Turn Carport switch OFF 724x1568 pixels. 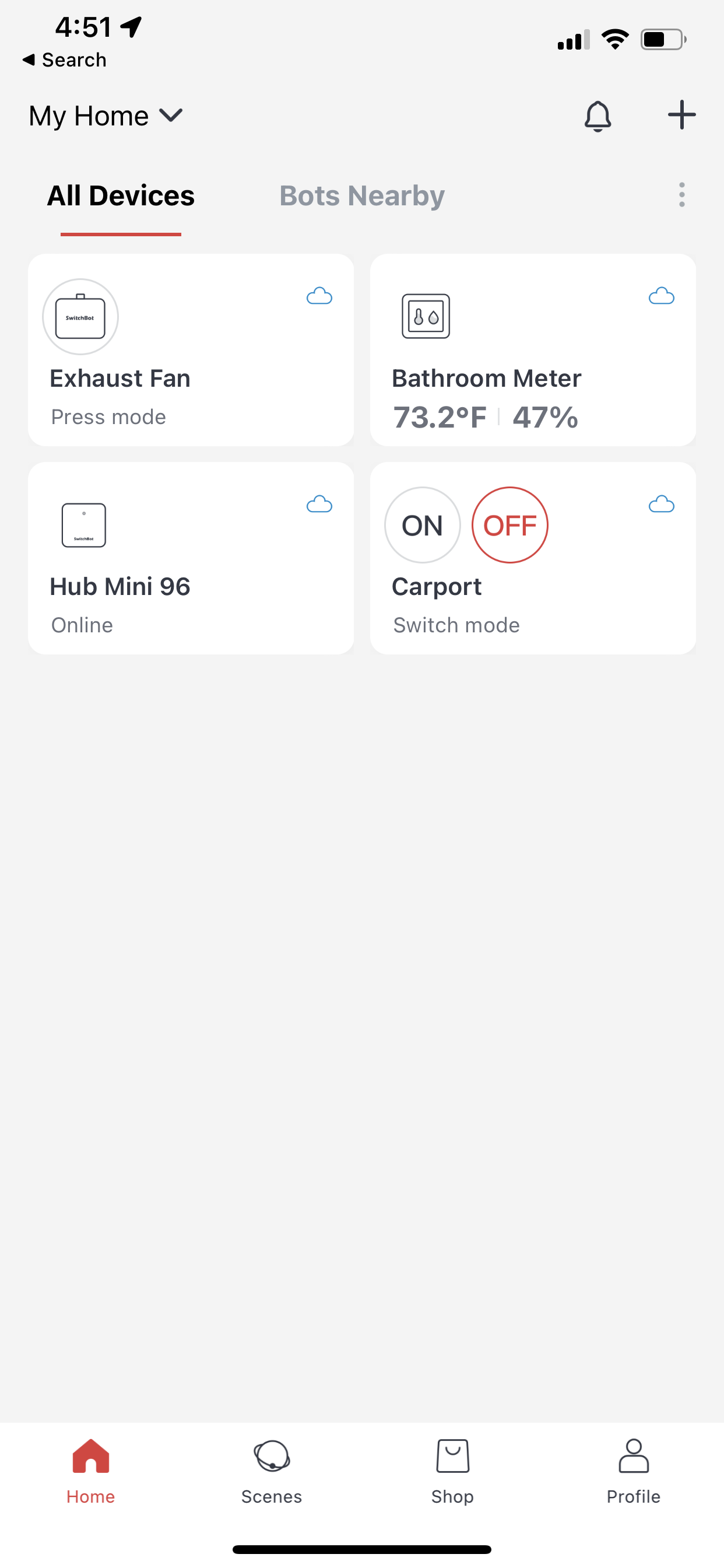coord(511,524)
